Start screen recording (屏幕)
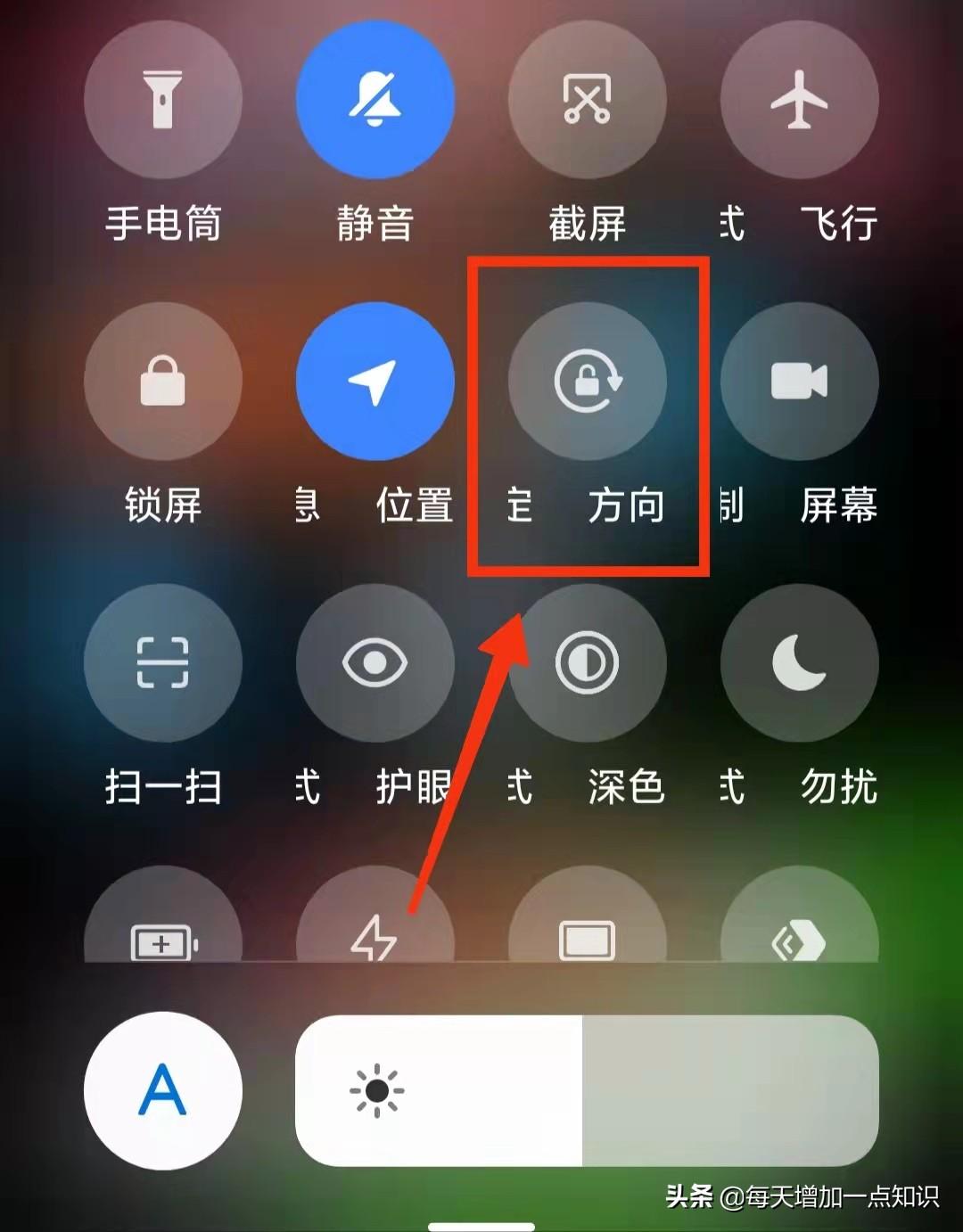Screen dimensions: 963x1232 click(799, 381)
